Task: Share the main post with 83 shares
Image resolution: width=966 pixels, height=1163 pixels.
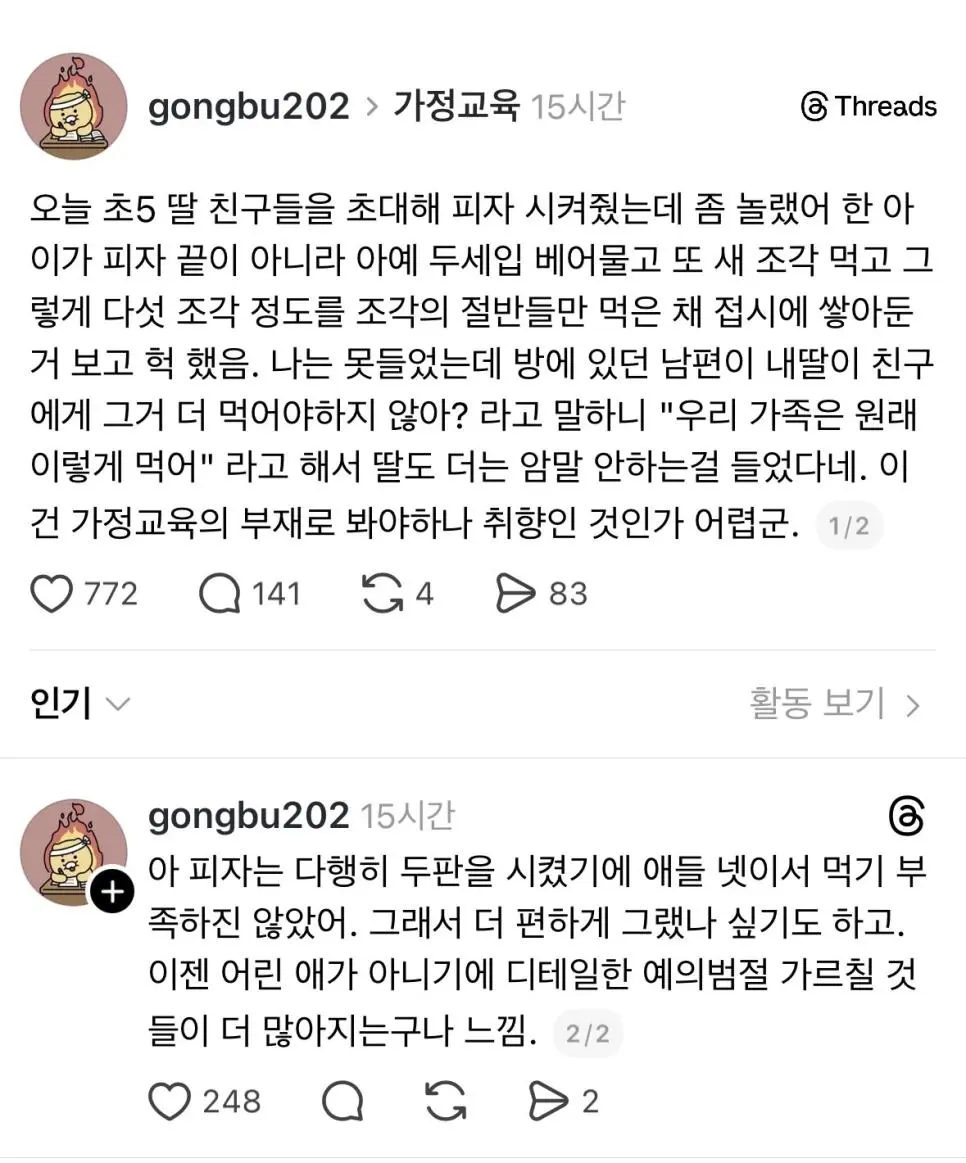Action: click(x=517, y=594)
